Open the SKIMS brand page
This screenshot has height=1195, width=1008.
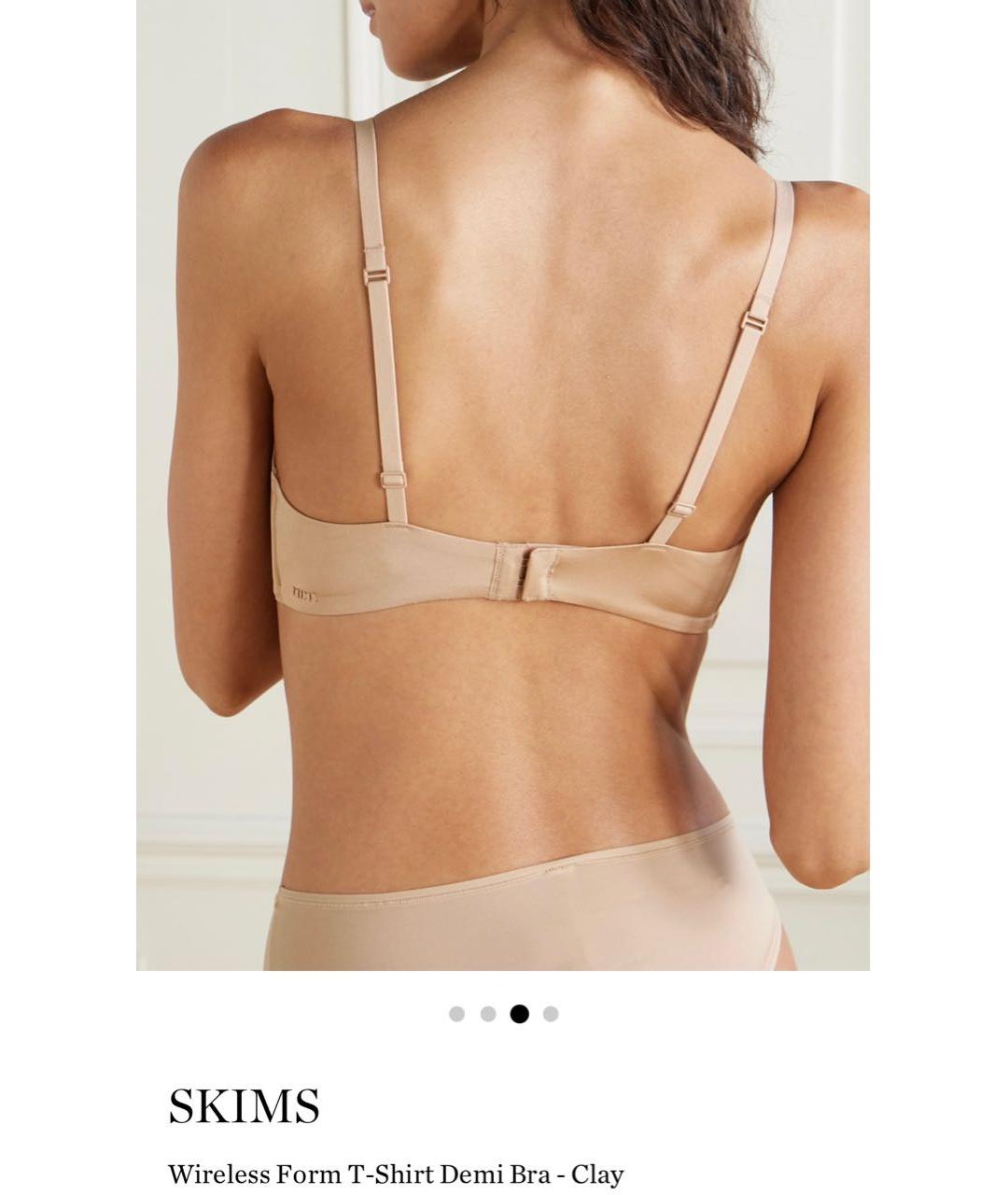(x=245, y=1106)
